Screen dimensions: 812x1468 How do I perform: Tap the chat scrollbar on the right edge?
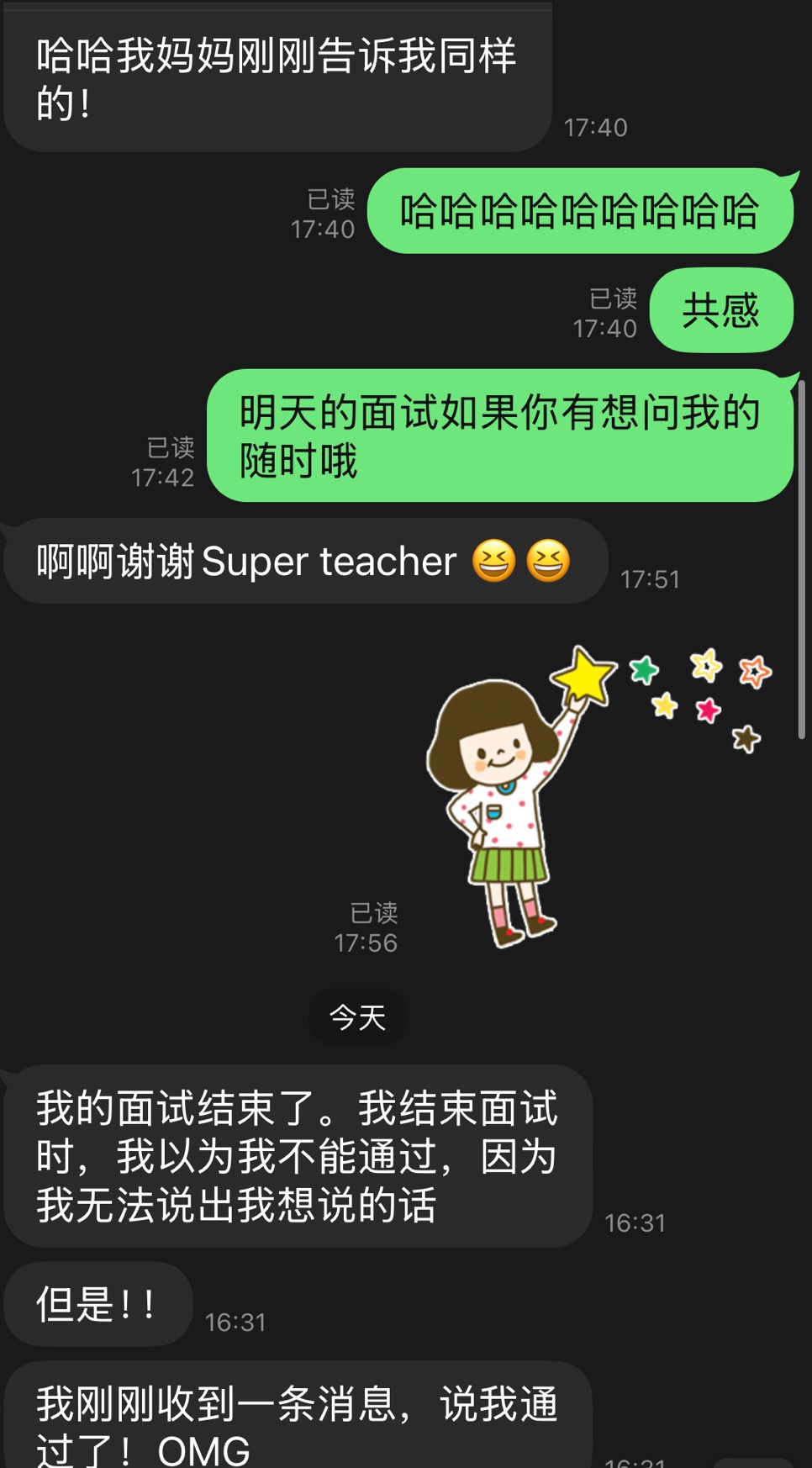tap(802, 559)
